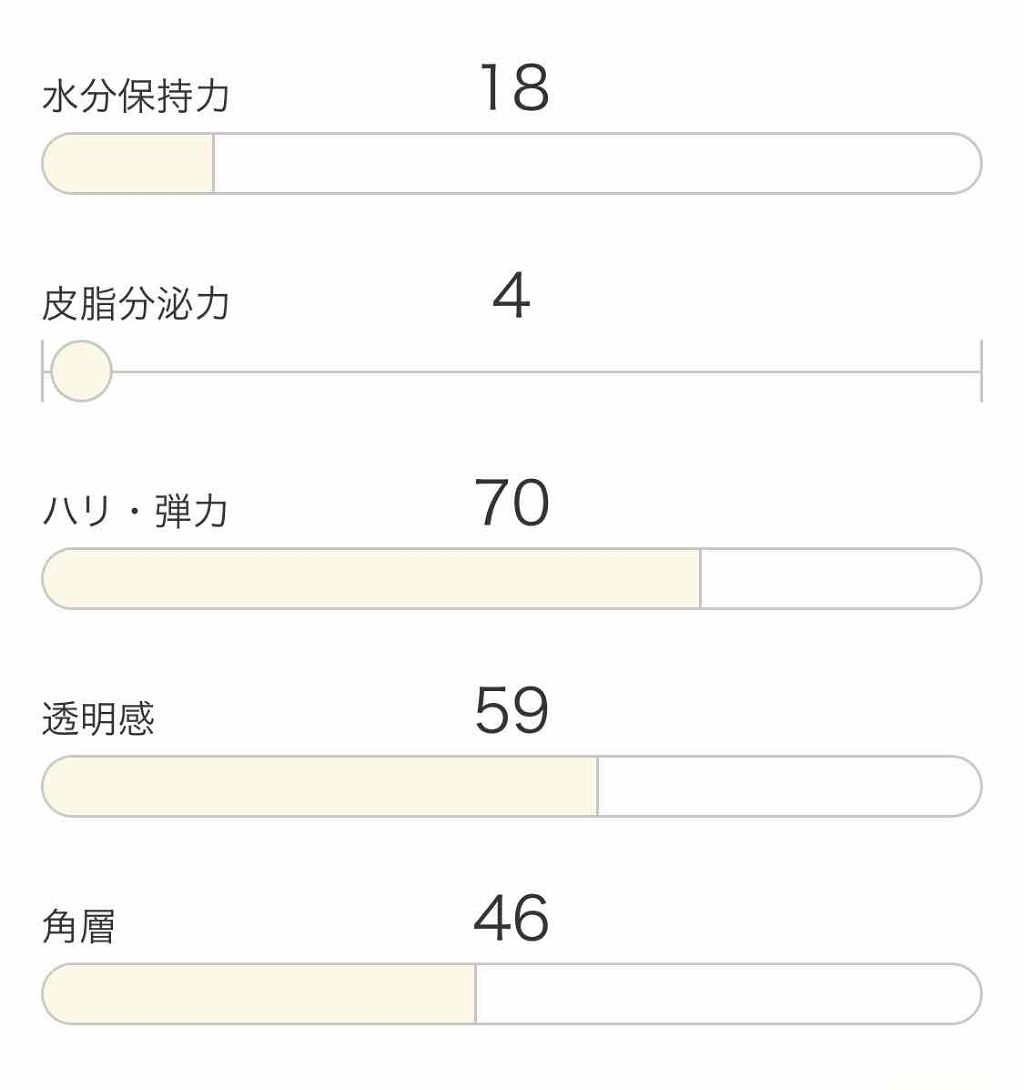This screenshot has width=1024, height=1090.
Task: Click the ハリ・弾力 progress bar
Action: 512,577
